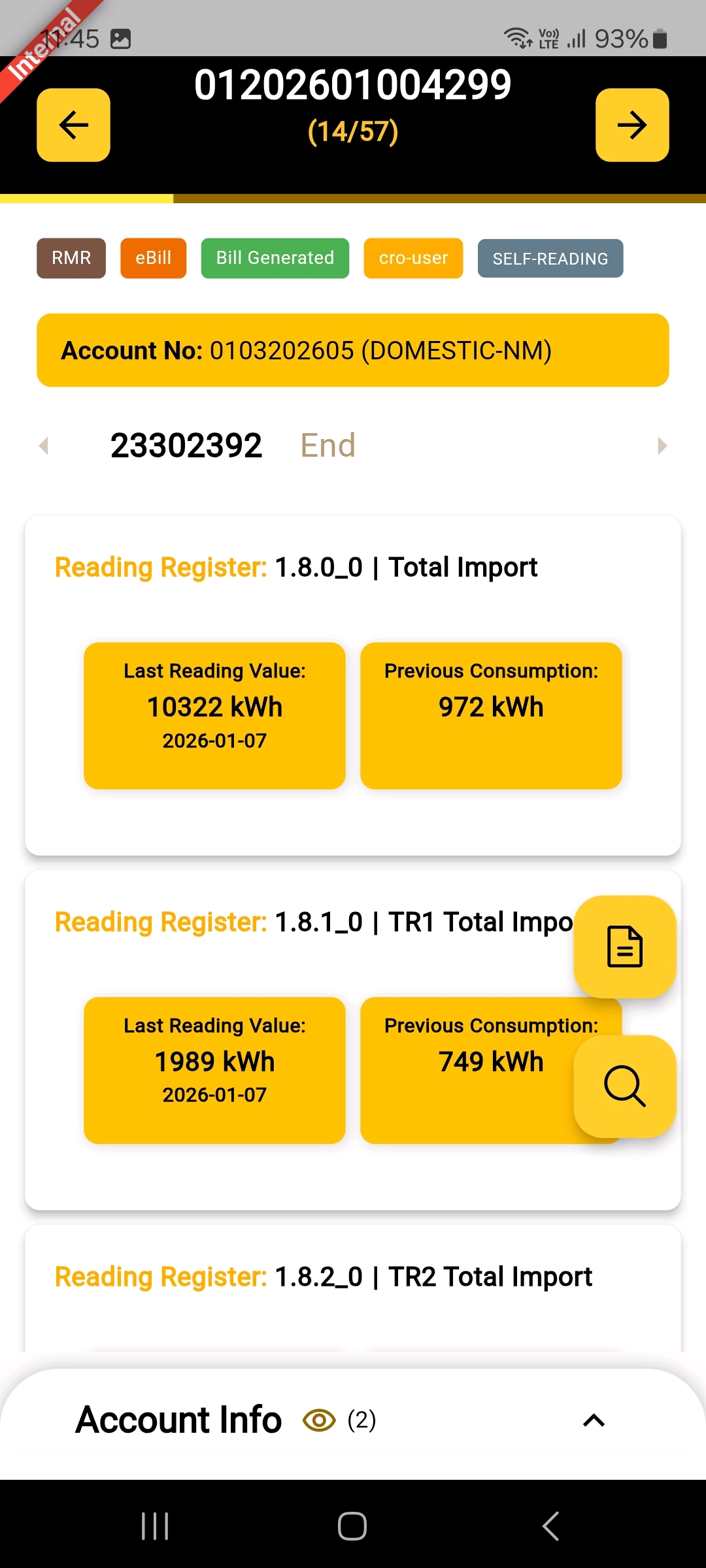The width and height of the screenshot is (706, 1568).
Task: Open the document floating button
Action: 624,946
